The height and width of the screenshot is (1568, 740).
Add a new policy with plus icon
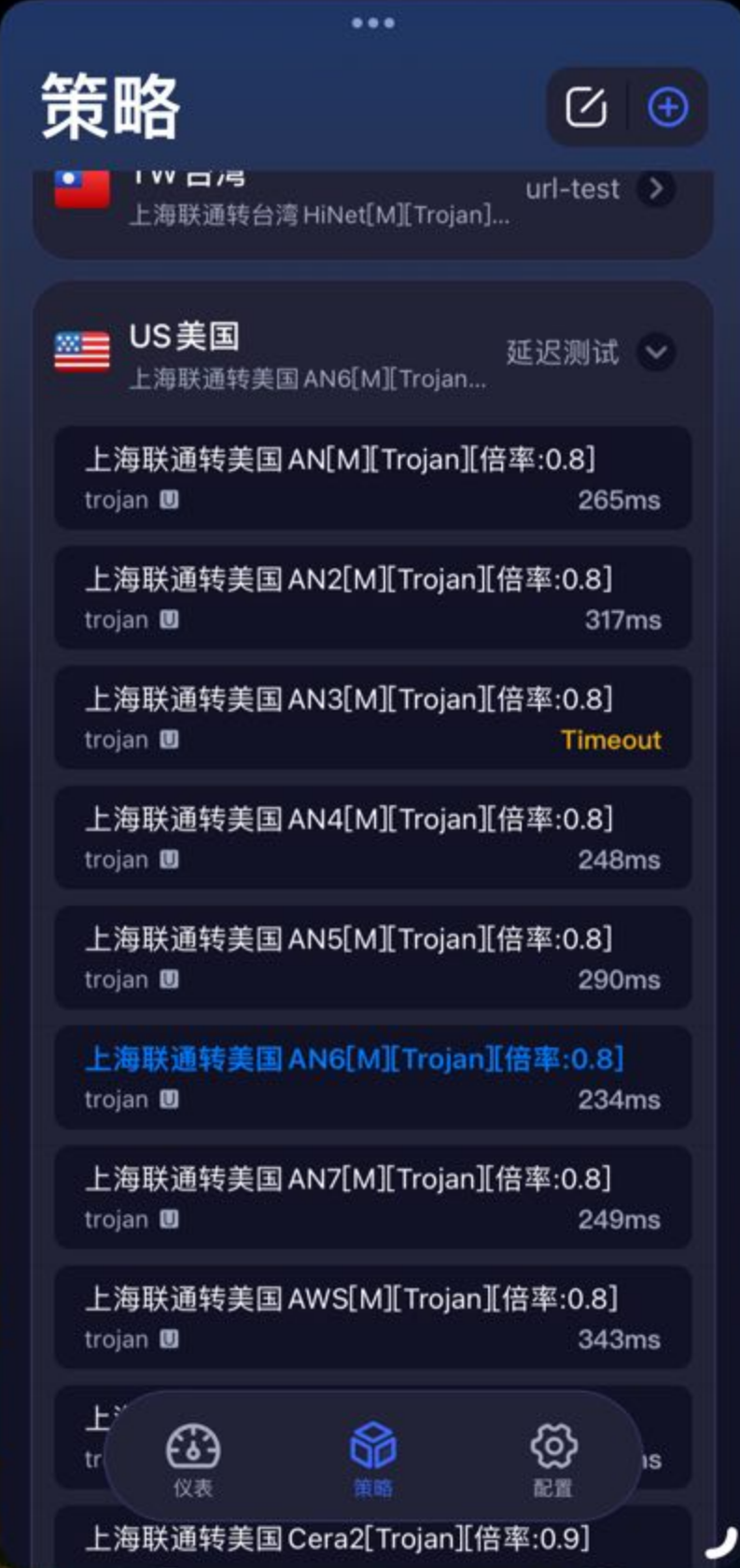(x=667, y=107)
